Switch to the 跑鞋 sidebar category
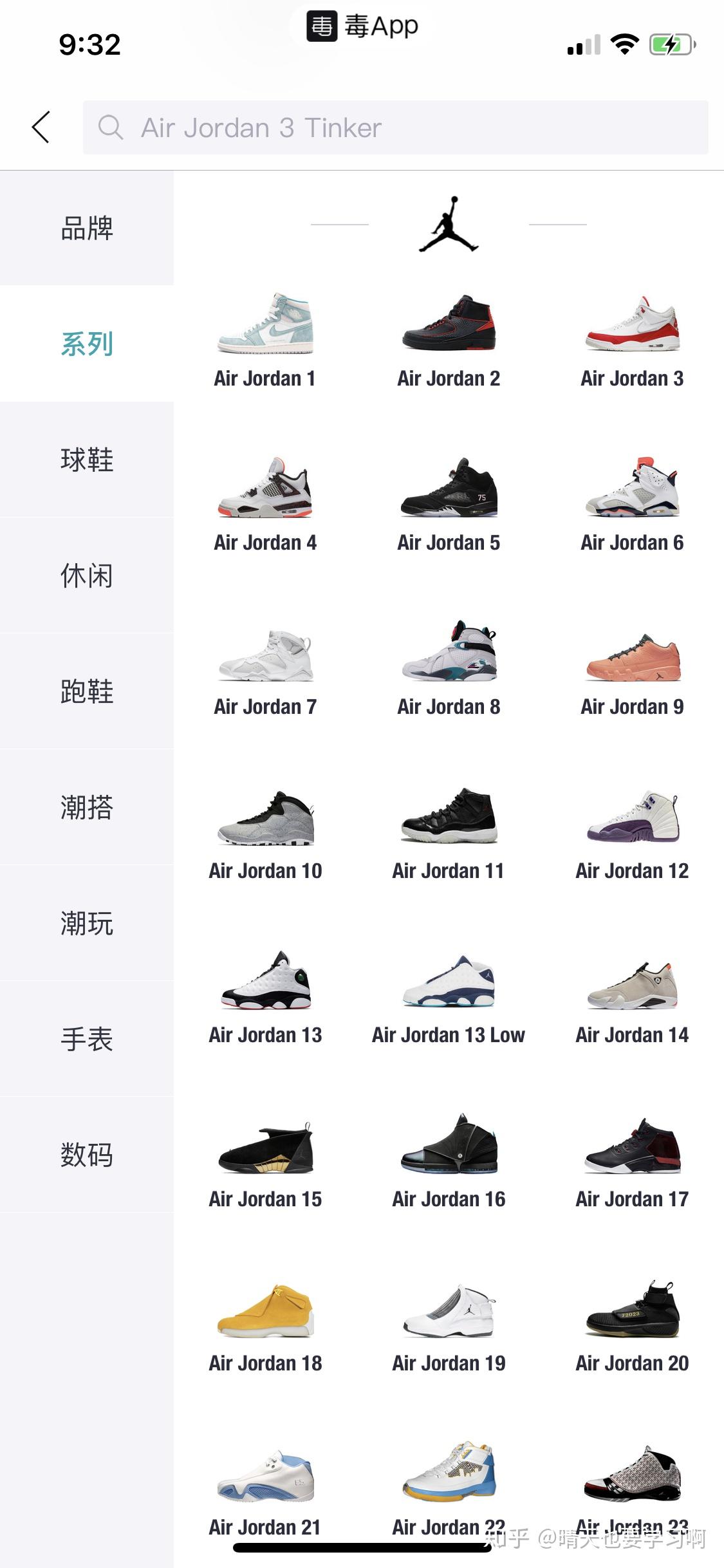Screen dimensions: 724x1568 [87, 691]
